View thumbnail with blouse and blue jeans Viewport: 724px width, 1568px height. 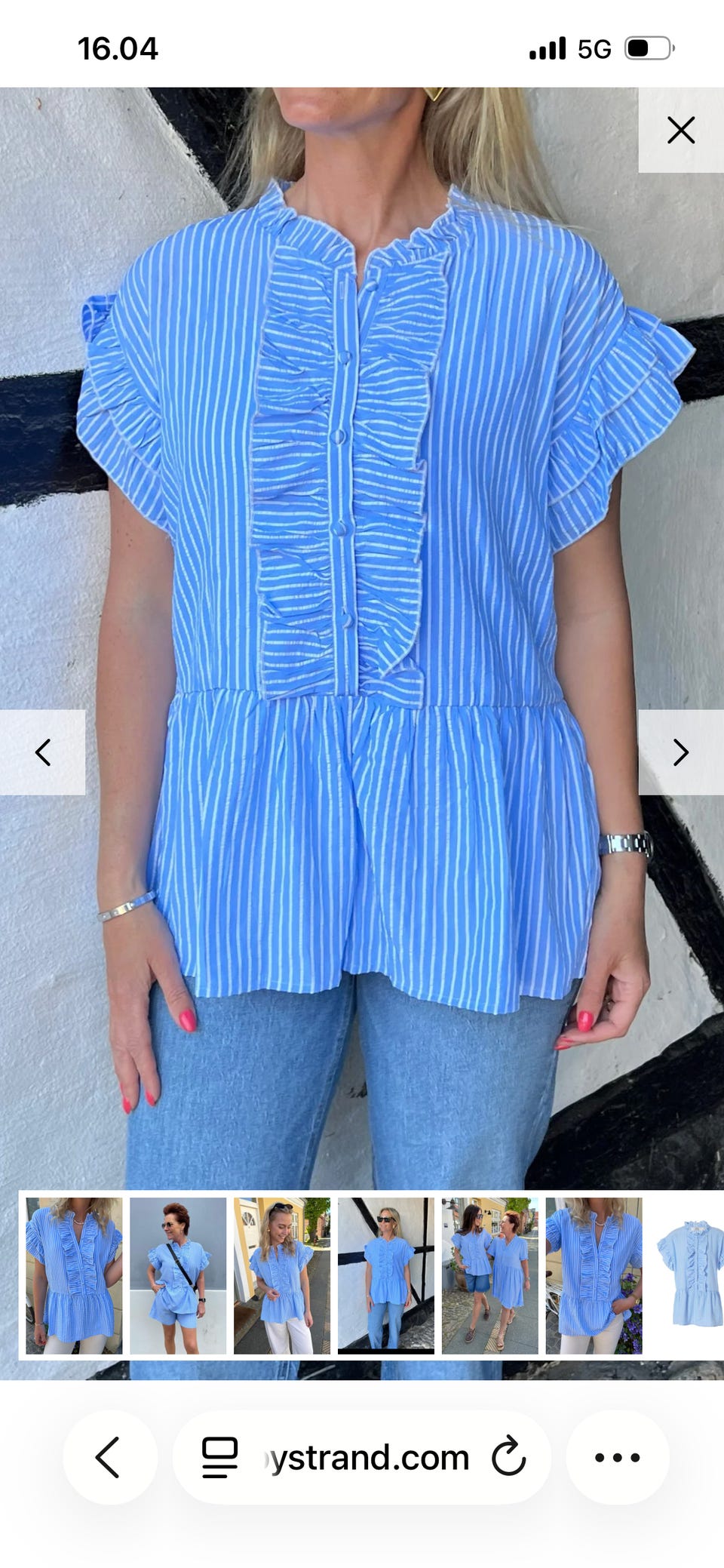point(386,1275)
